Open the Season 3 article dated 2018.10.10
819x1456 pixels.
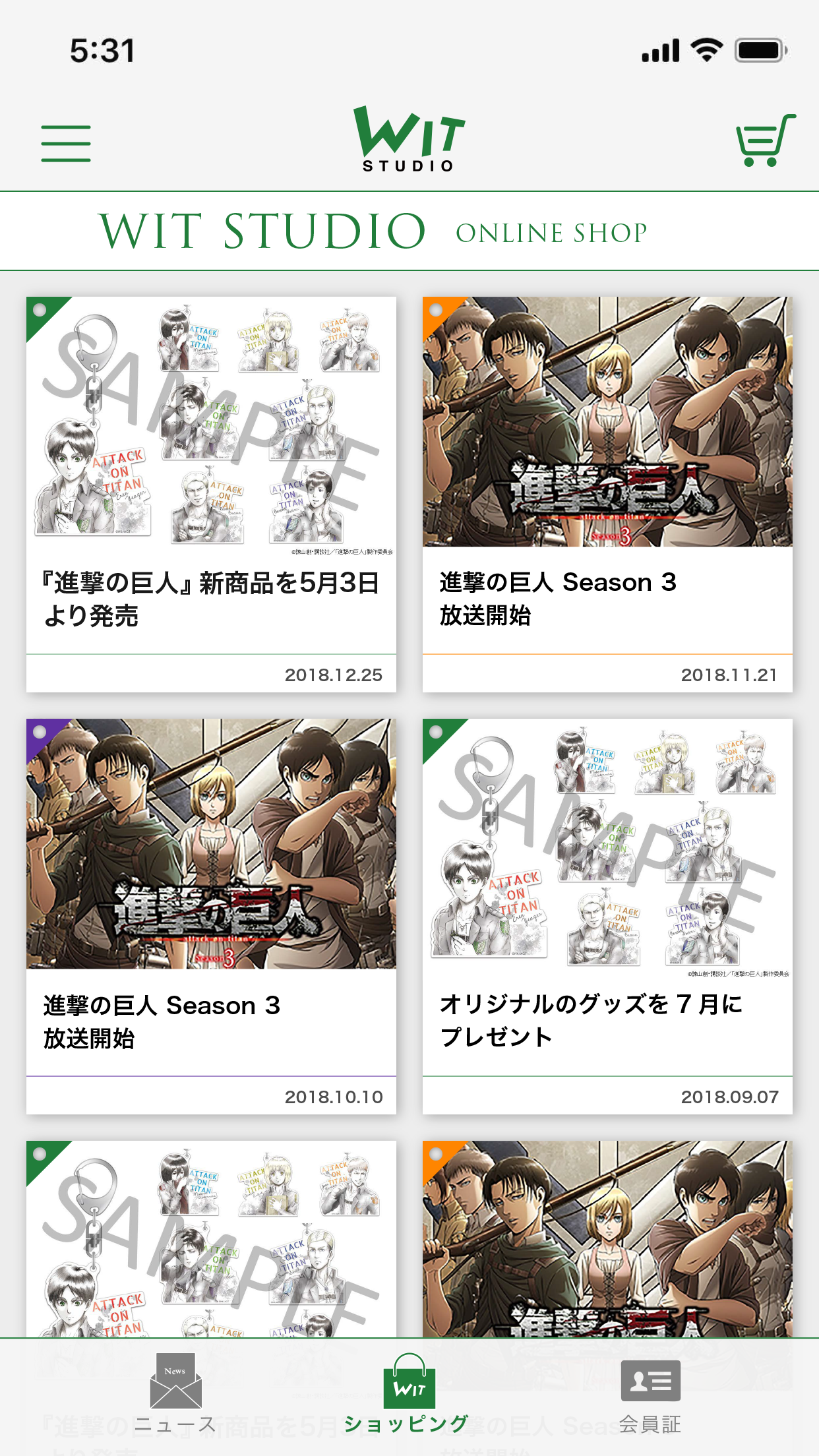[211, 917]
